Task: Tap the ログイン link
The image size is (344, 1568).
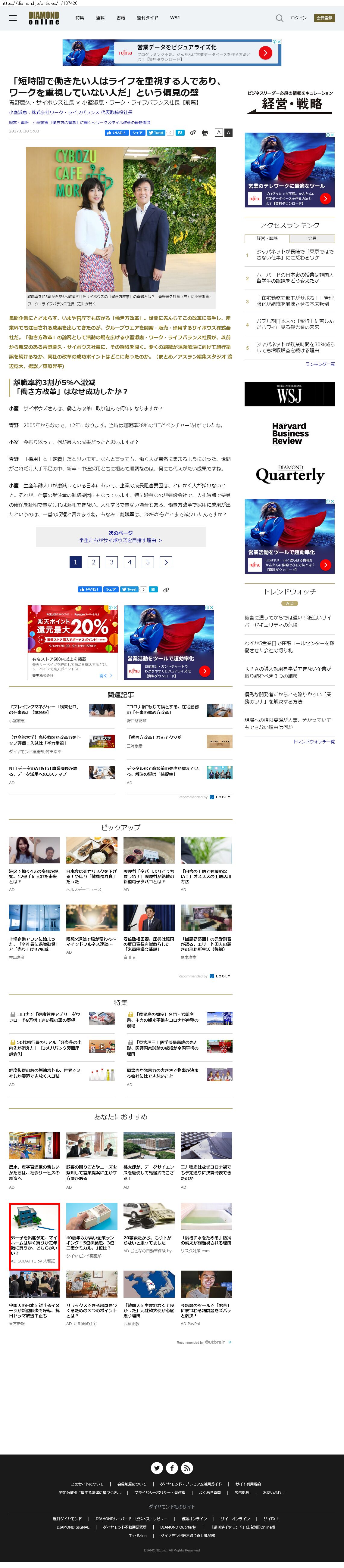Action: click(x=298, y=18)
